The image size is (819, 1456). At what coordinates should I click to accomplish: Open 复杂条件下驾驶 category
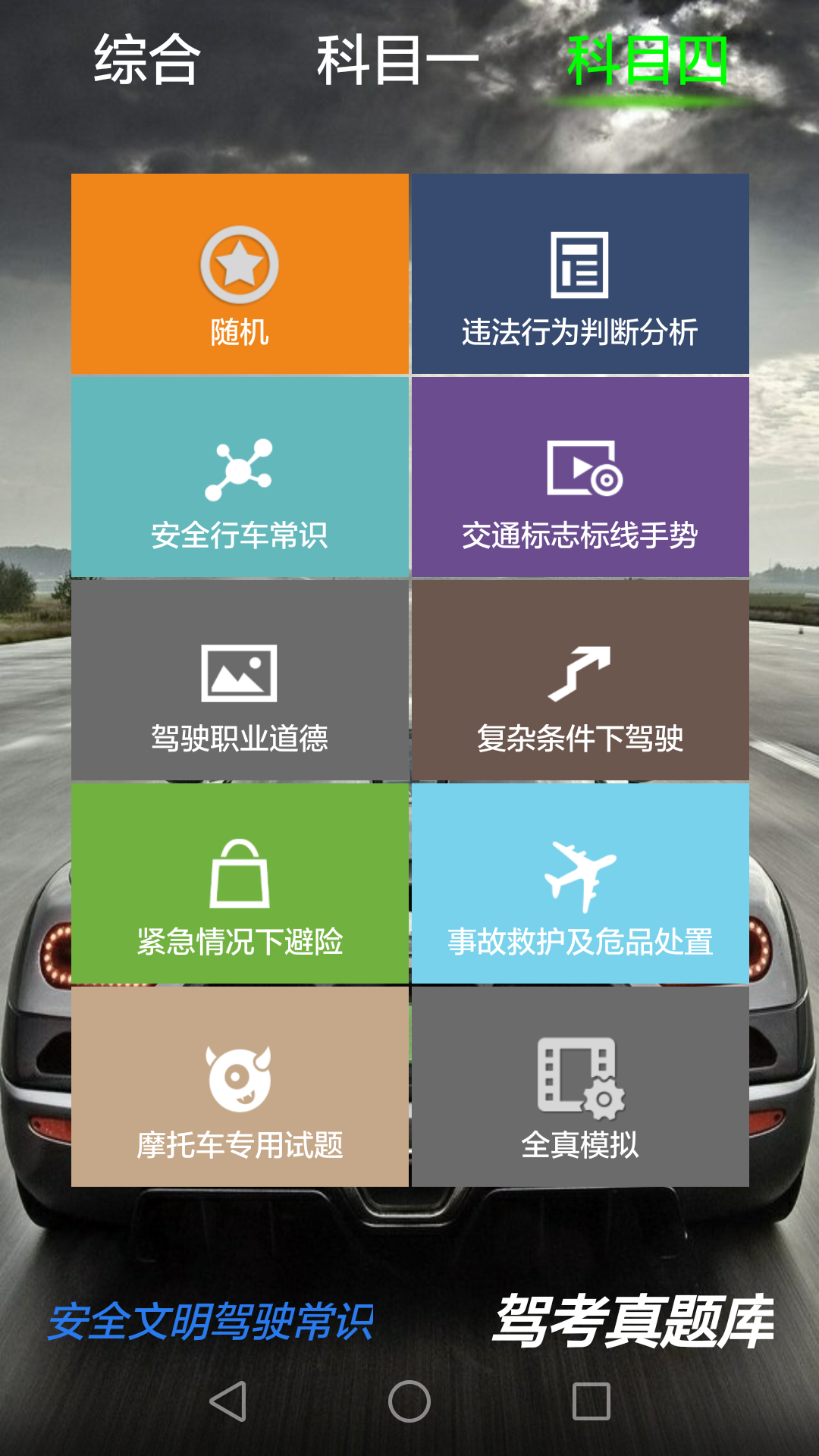[x=580, y=680]
